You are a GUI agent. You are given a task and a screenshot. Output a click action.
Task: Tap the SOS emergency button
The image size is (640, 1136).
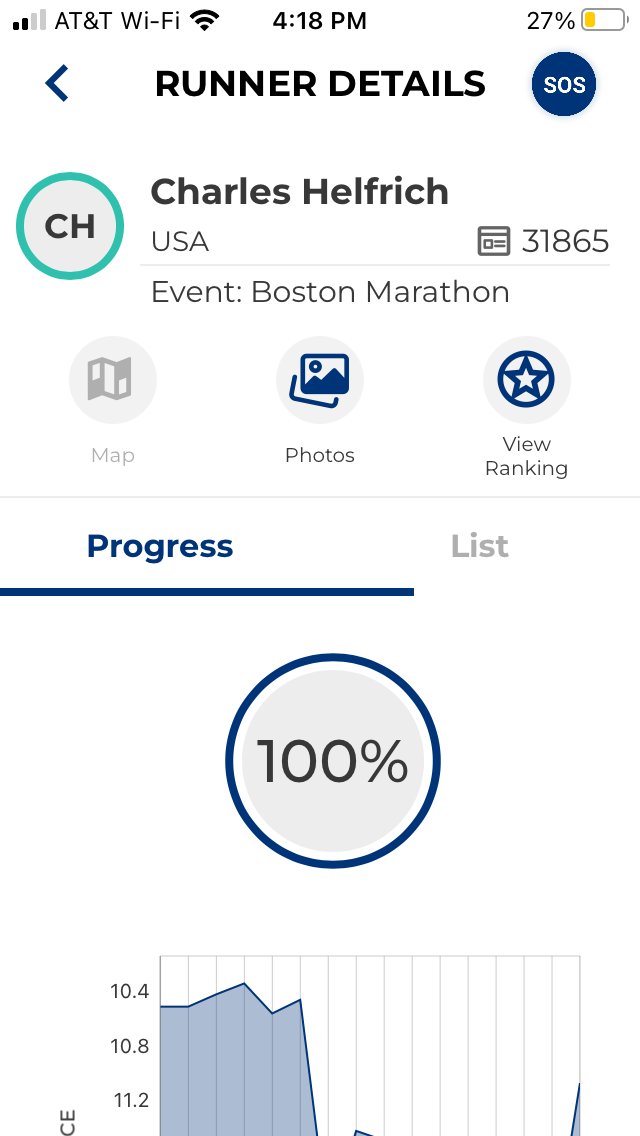click(563, 84)
